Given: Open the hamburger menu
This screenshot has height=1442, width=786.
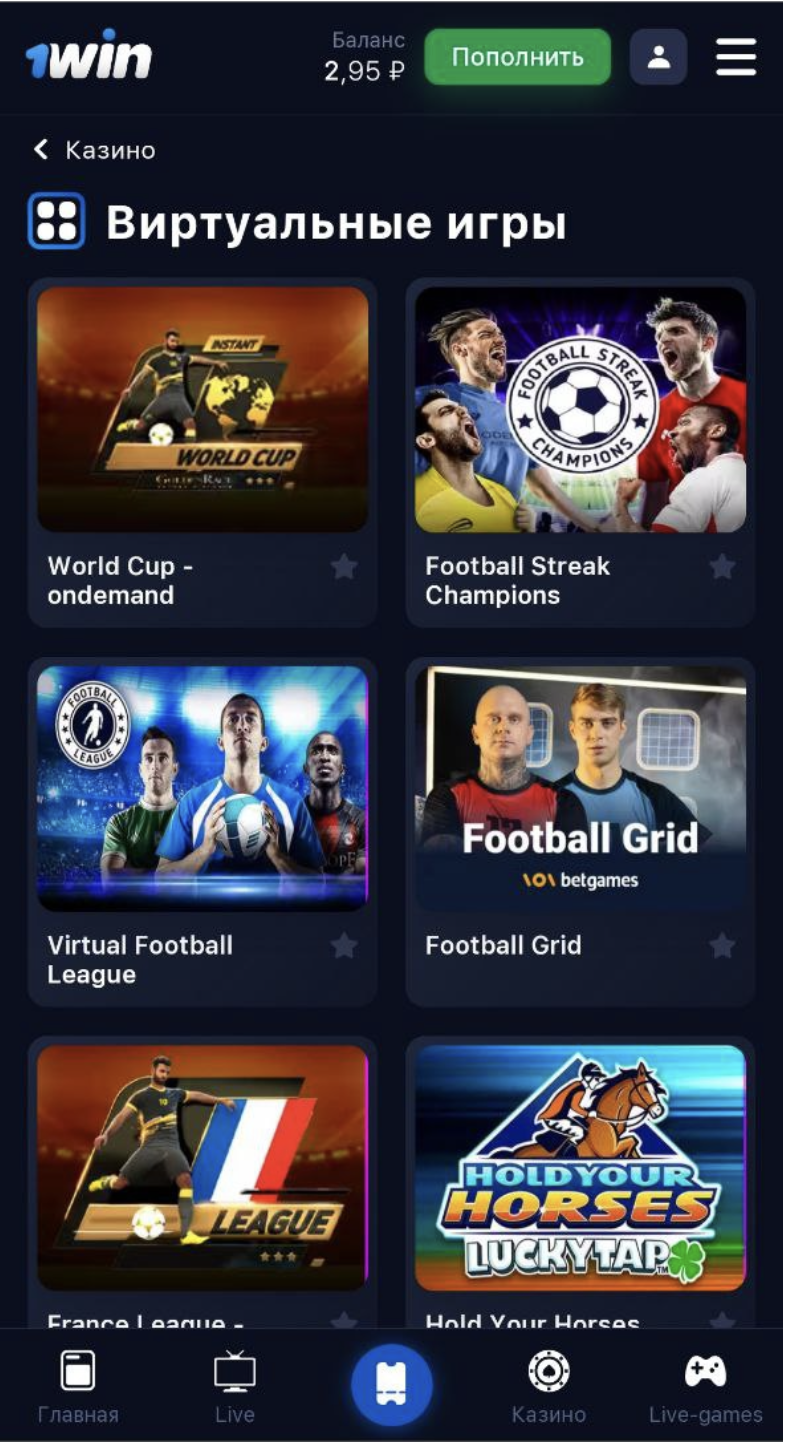Looking at the screenshot, I should (x=736, y=57).
